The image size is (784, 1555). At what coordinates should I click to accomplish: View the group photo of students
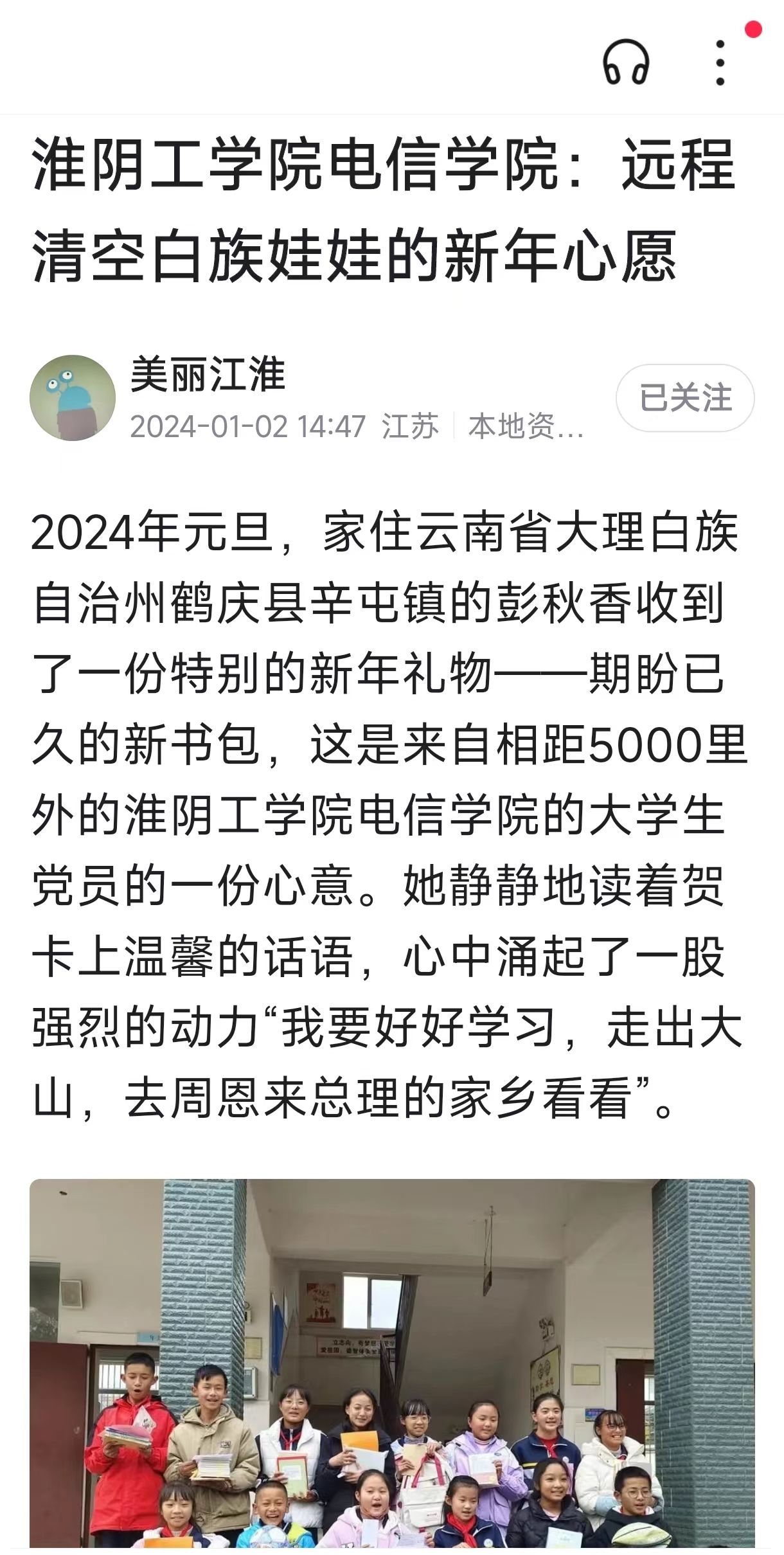click(392, 1363)
